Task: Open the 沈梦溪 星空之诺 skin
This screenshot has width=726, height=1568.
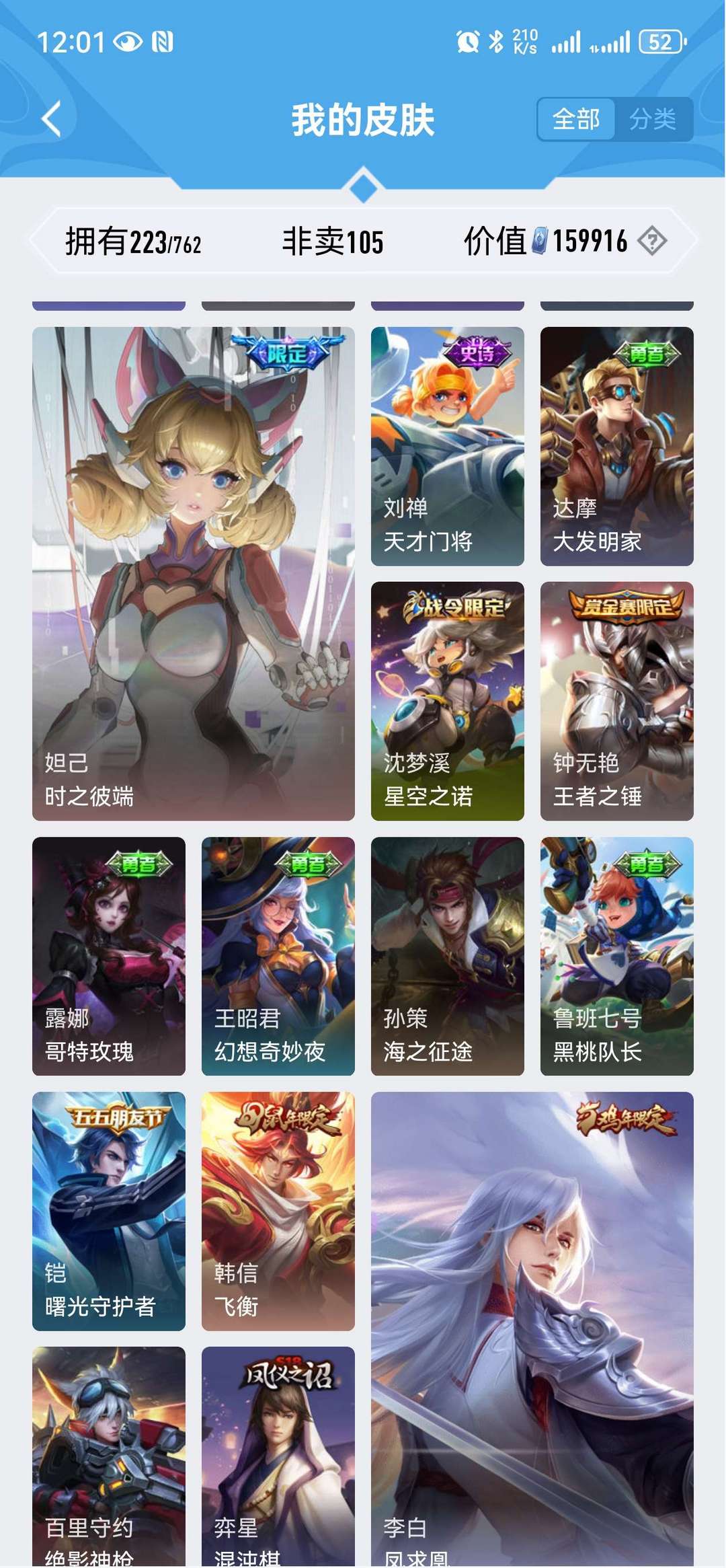Action: click(448, 701)
